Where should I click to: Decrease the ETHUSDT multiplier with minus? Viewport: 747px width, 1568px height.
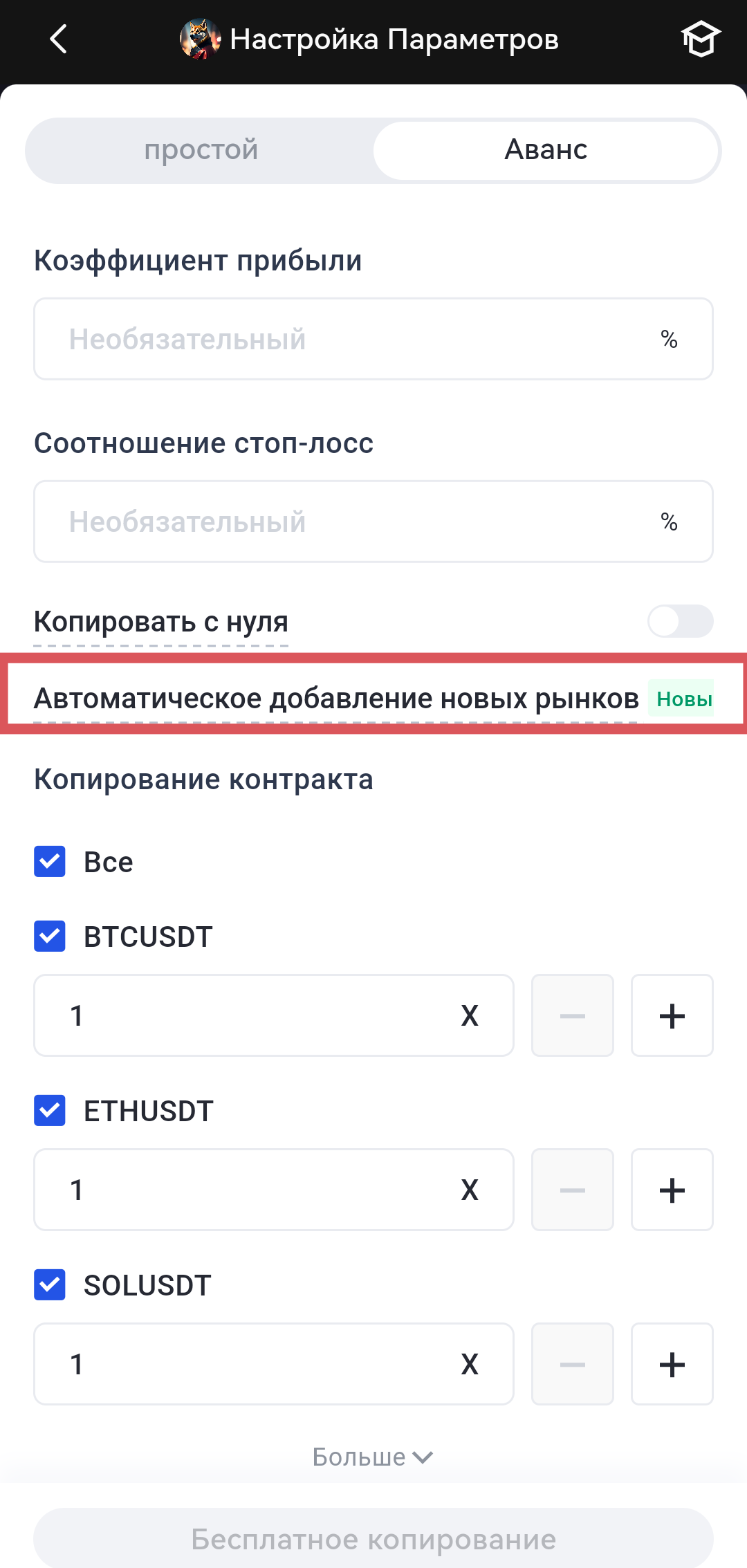tap(572, 1190)
